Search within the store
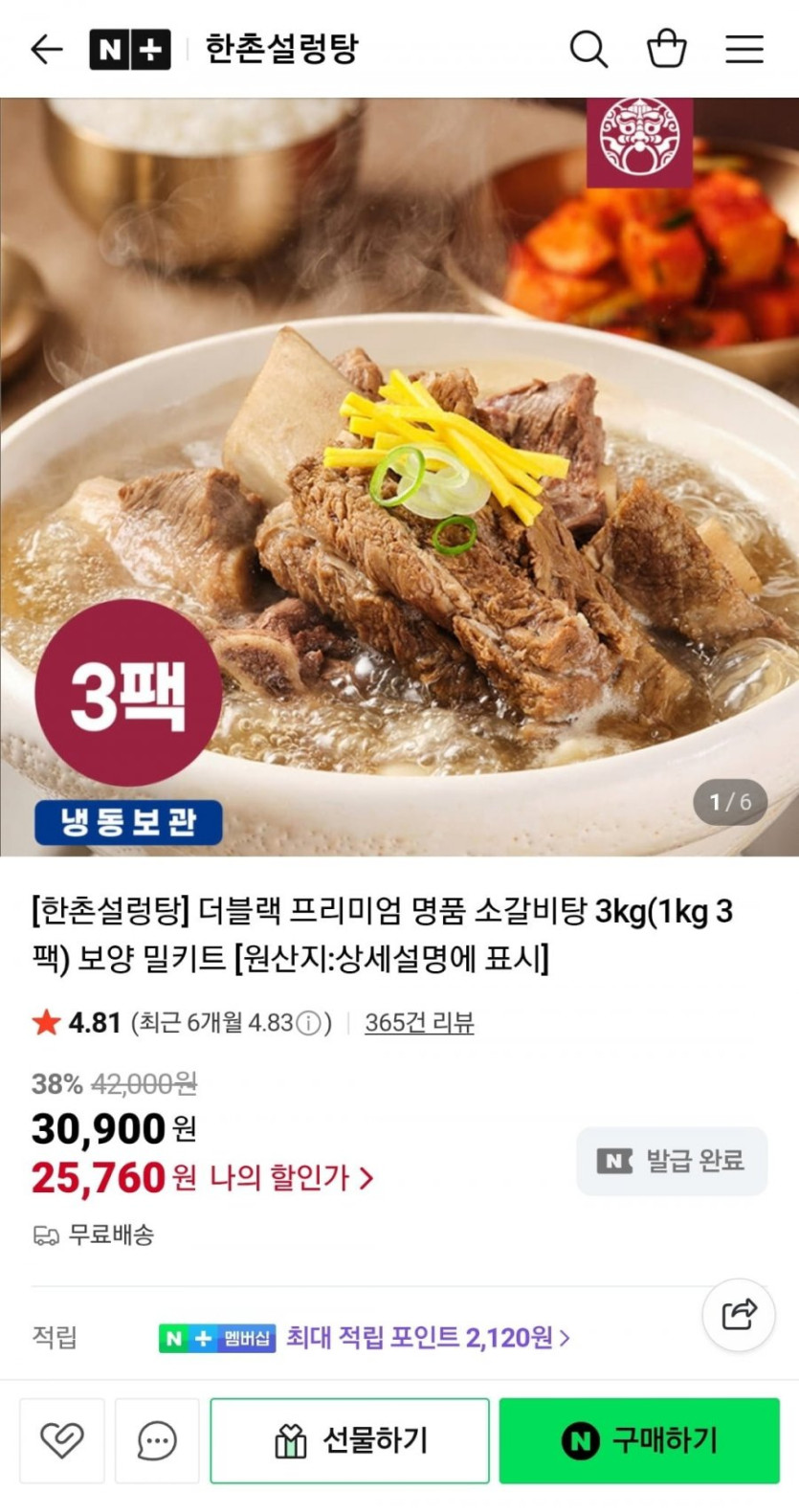The image size is (799, 1512). (588, 49)
